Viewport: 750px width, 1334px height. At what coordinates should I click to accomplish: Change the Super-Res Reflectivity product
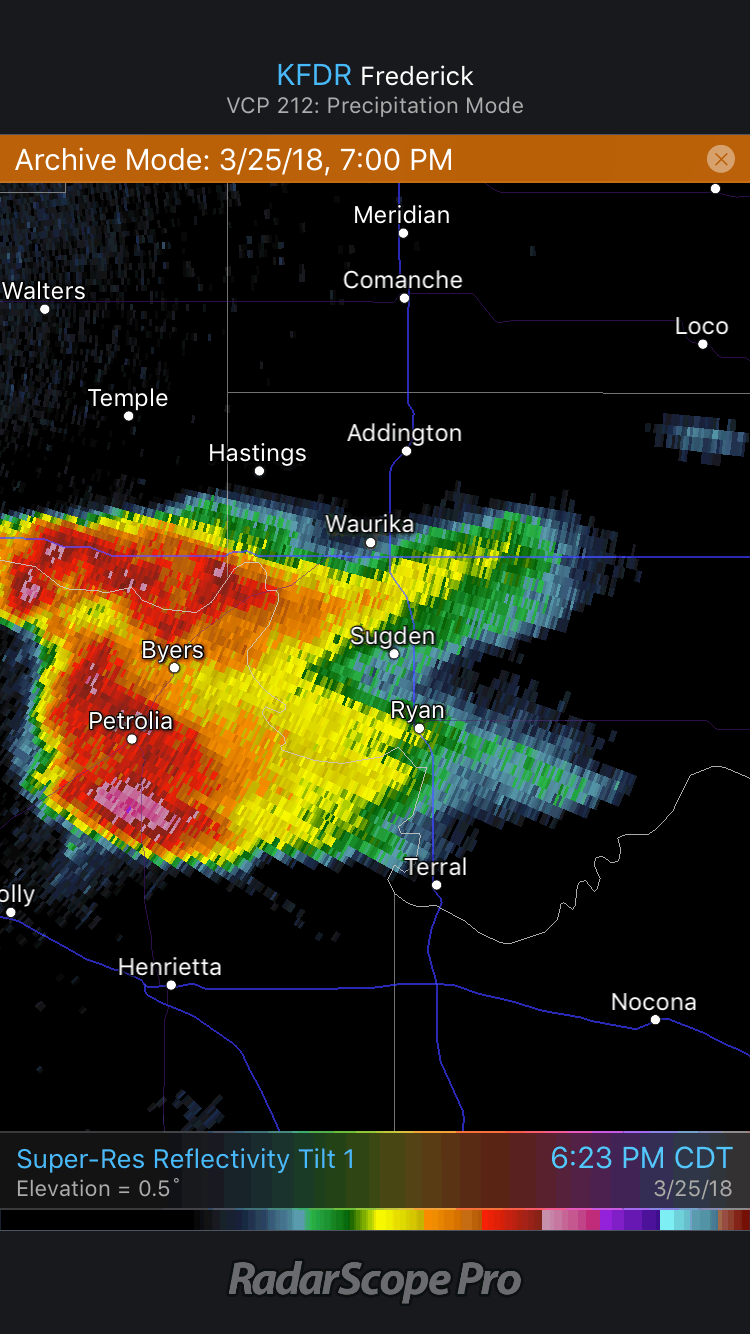[186, 1159]
